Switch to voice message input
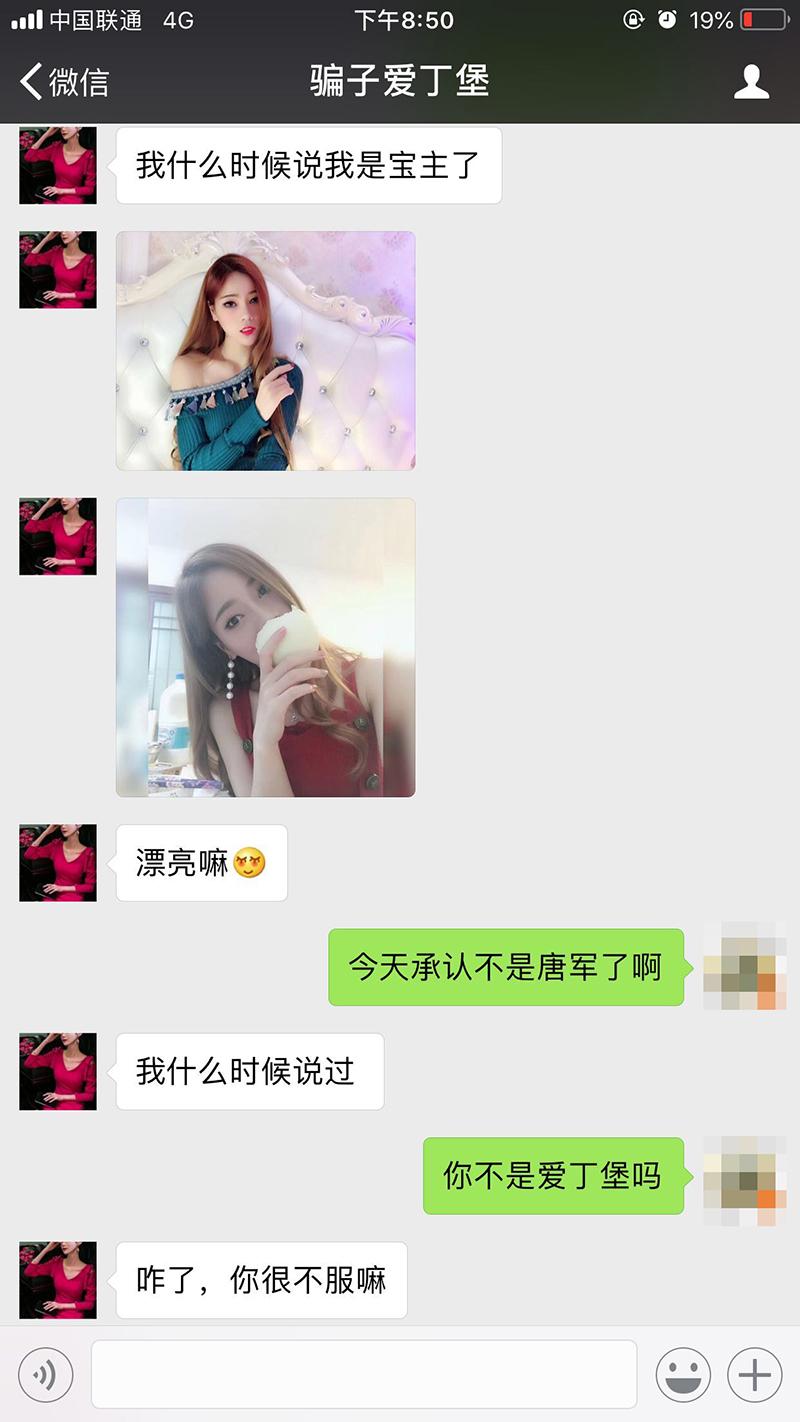This screenshot has width=800, height=1422. [x=45, y=1375]
